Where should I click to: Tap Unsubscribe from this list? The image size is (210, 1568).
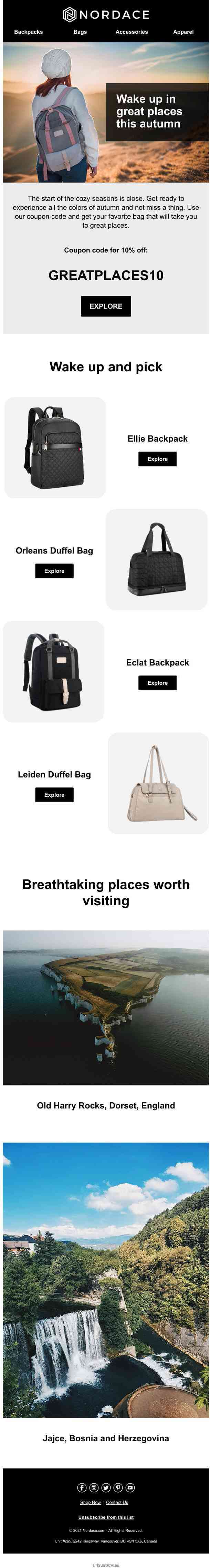coord(106,1517)
